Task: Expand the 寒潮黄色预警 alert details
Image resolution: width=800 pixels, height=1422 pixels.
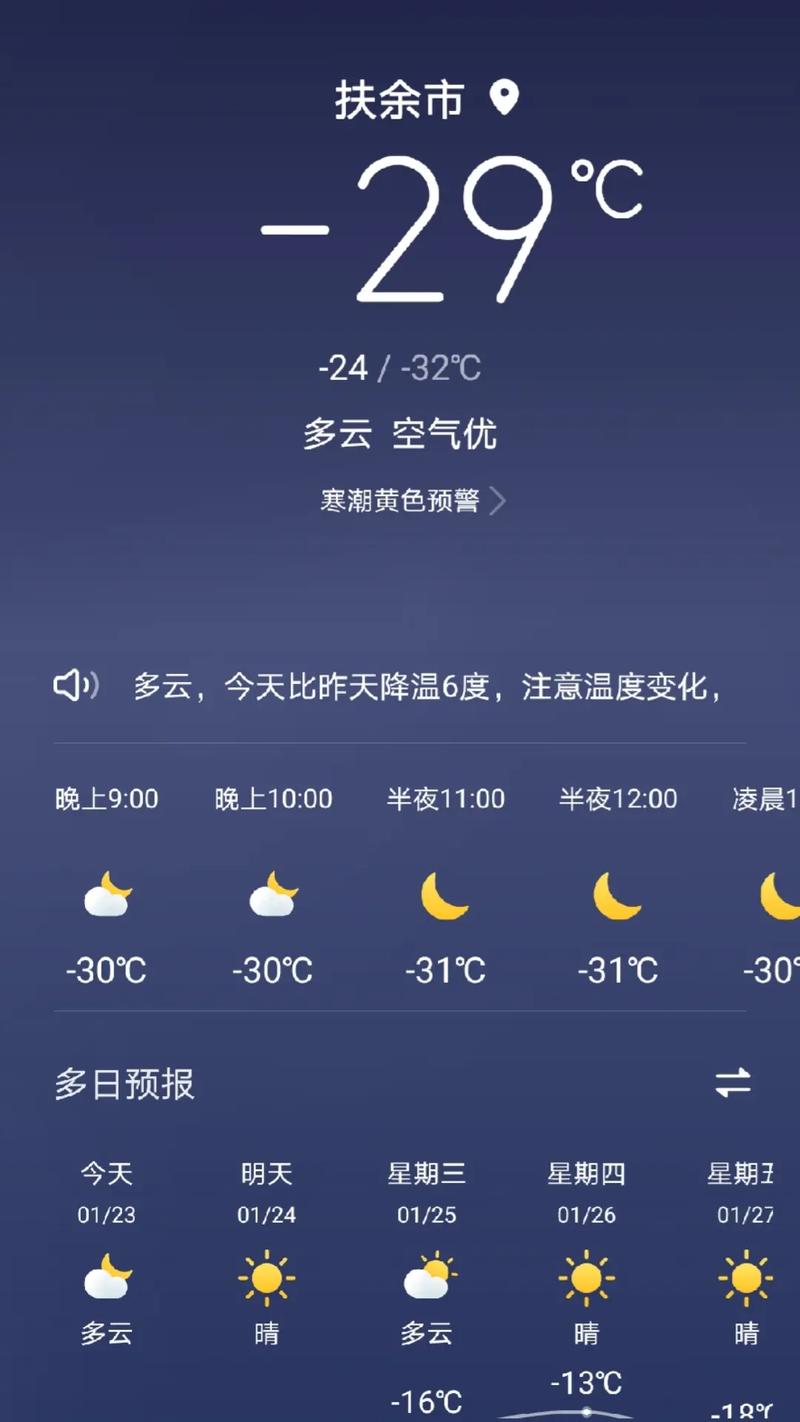Action: pyautogui.click(x=403, y=501)
